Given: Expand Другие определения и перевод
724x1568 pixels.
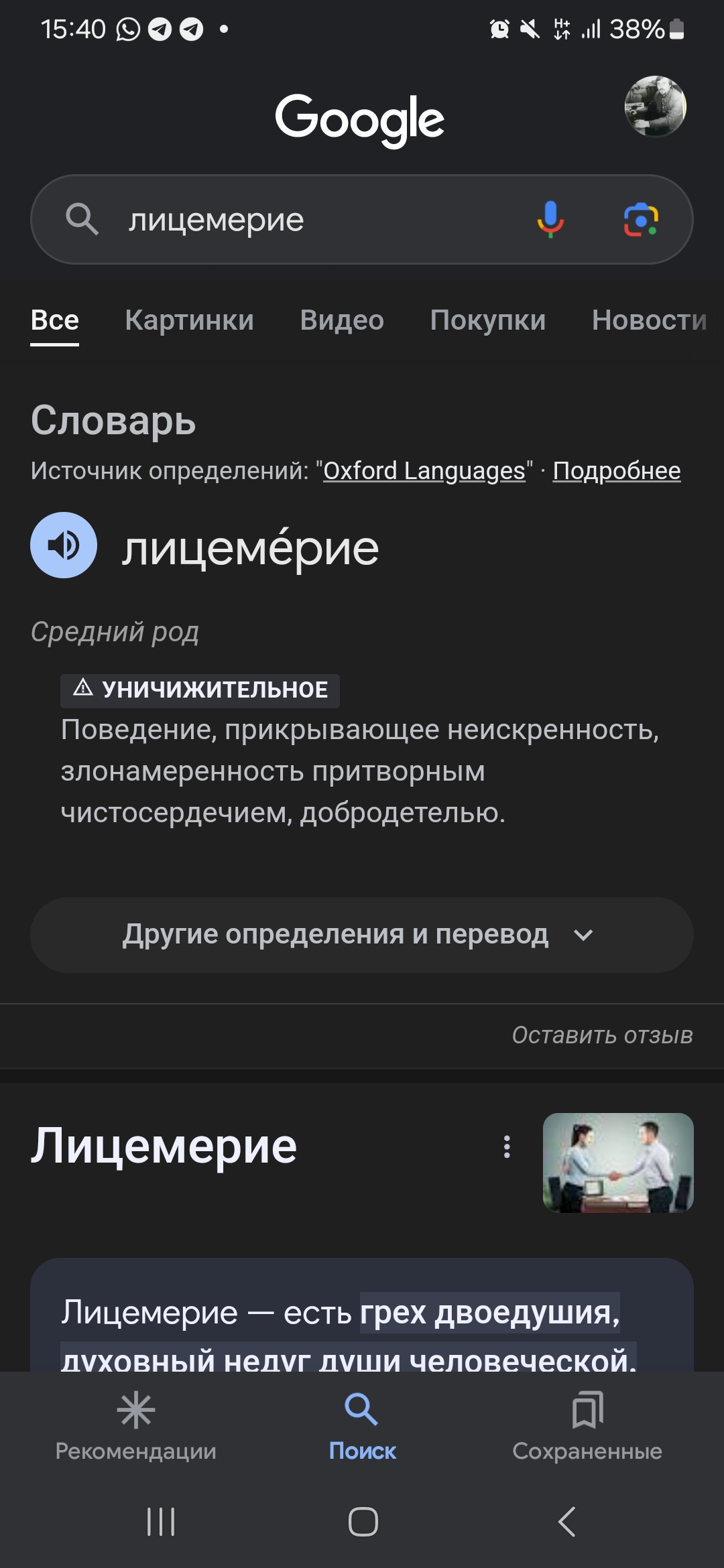Looking at the screenshot, I should (x=362, y=935).
